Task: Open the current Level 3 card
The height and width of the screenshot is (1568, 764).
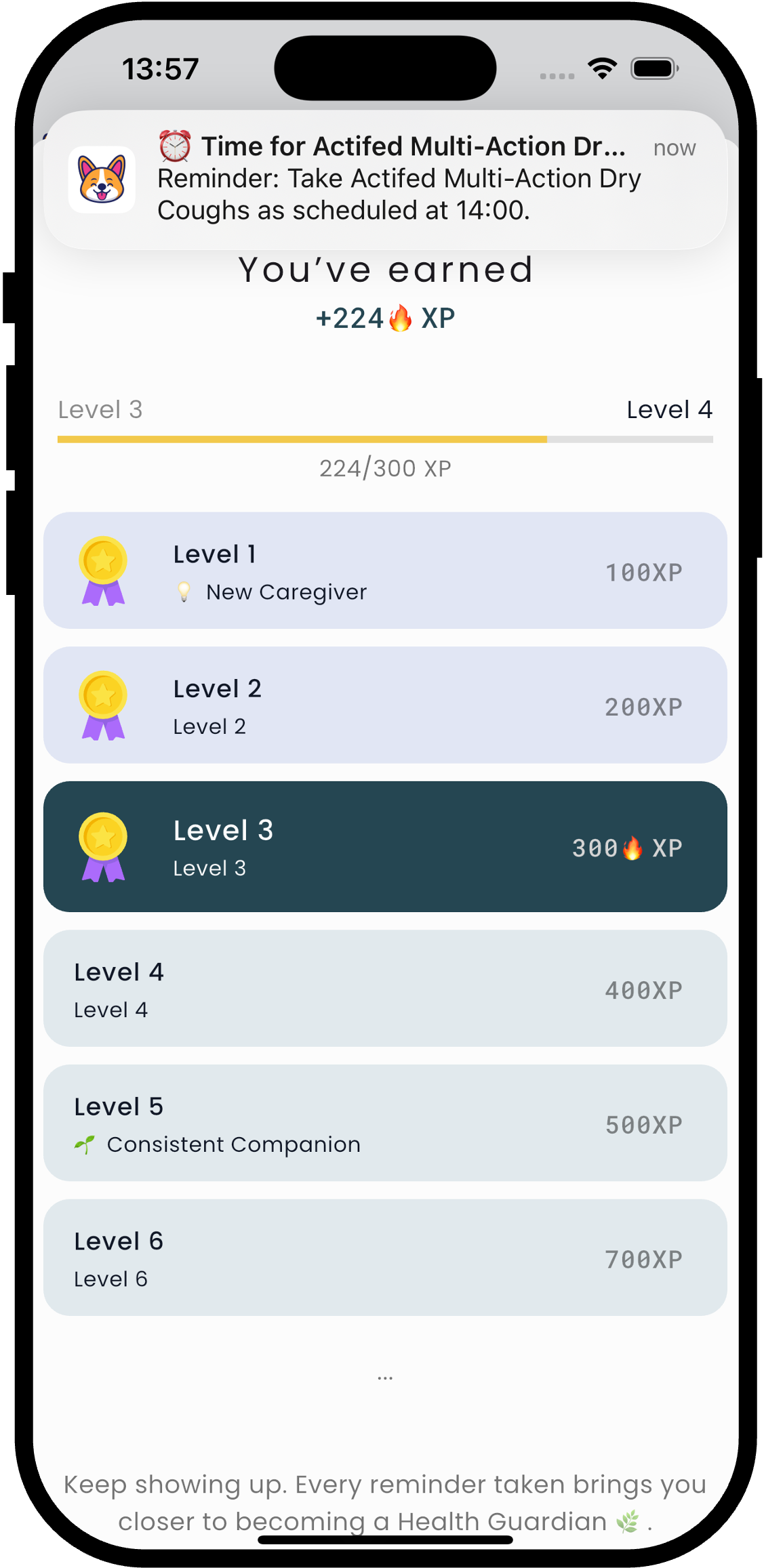Action: coord(385,846)
